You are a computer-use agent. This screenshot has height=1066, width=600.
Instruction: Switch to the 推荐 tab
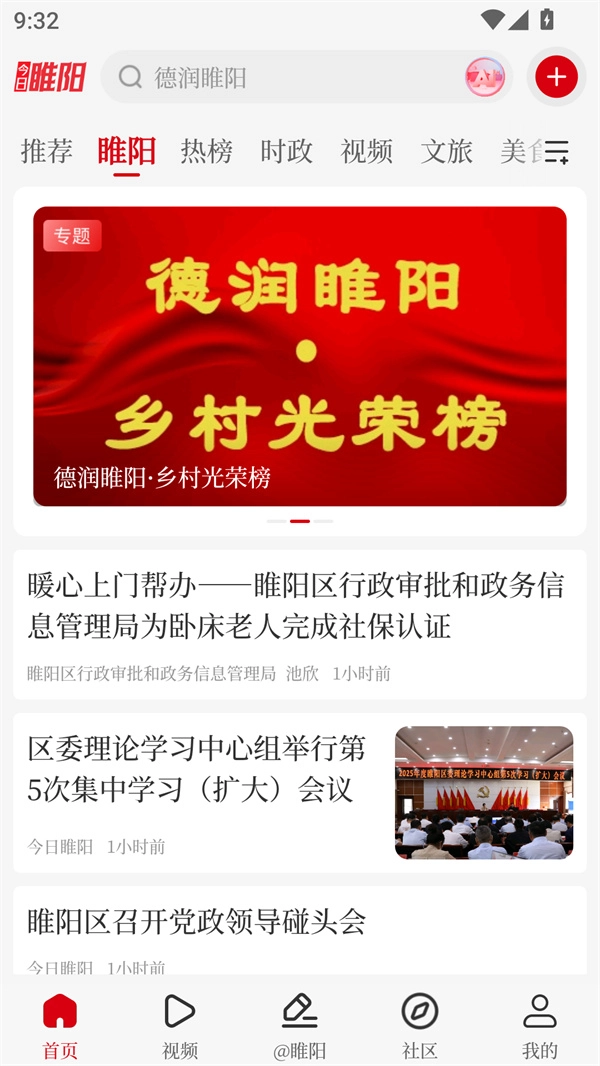[47, 151]
